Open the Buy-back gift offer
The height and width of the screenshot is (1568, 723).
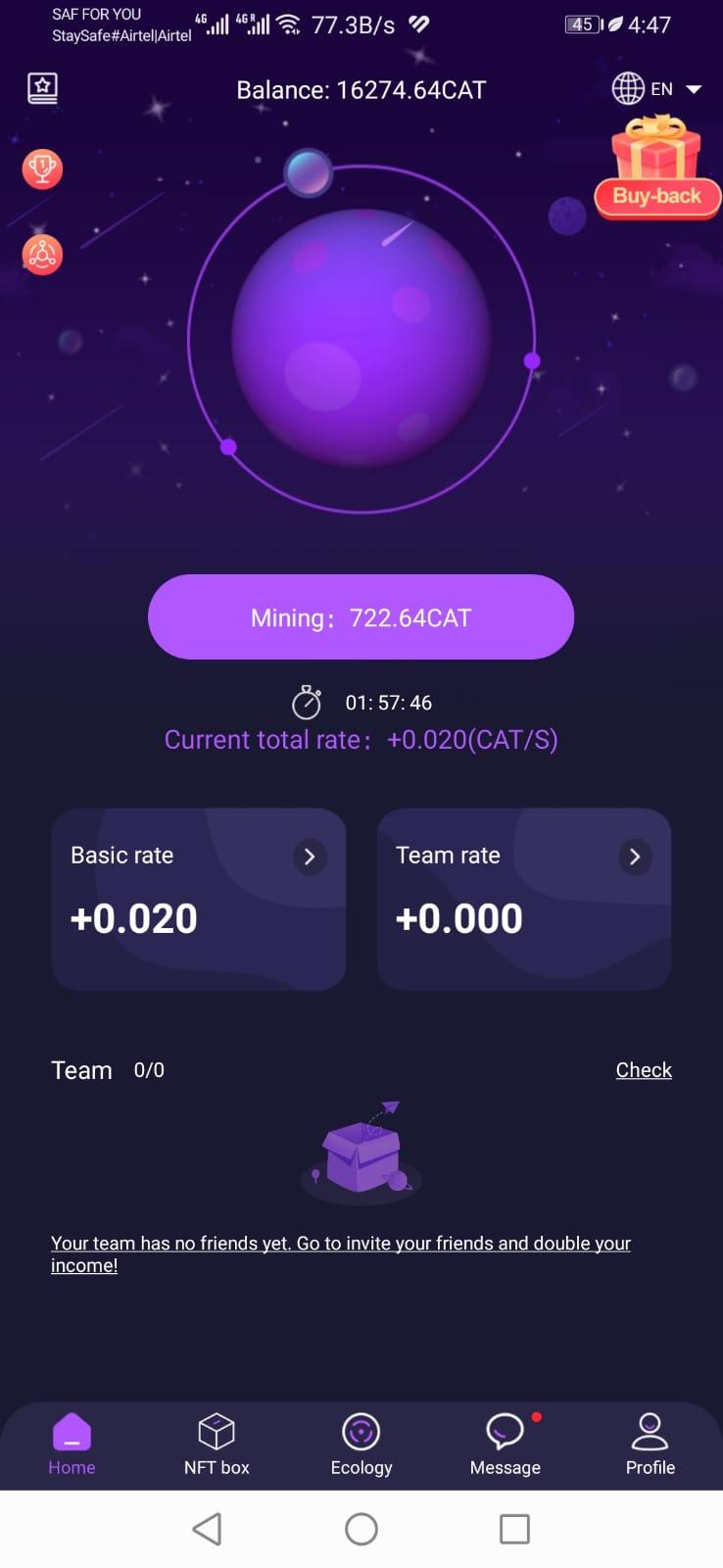(x=657, y=169)
